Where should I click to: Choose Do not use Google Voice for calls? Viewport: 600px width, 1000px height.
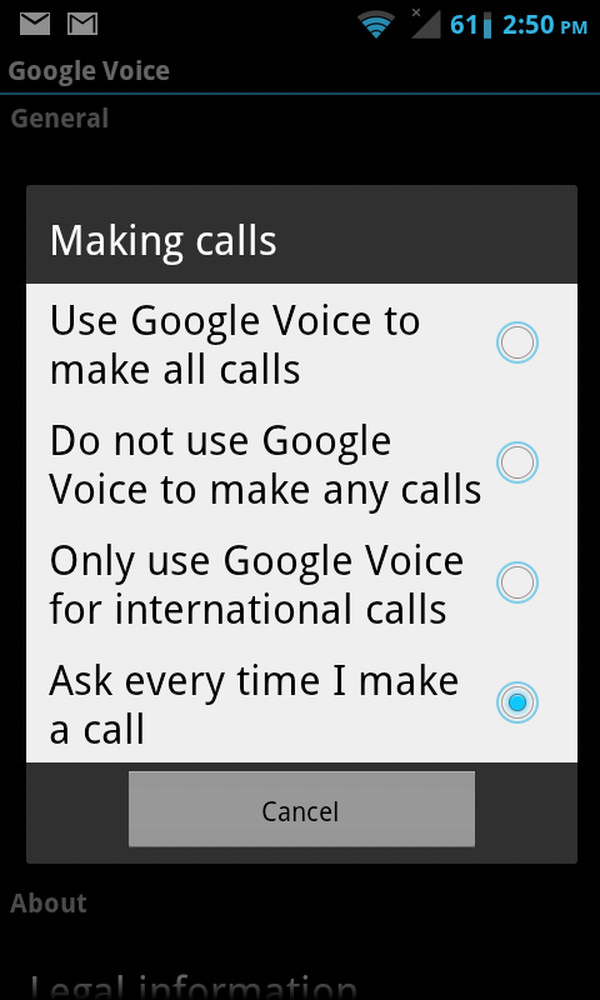point(301,464)
